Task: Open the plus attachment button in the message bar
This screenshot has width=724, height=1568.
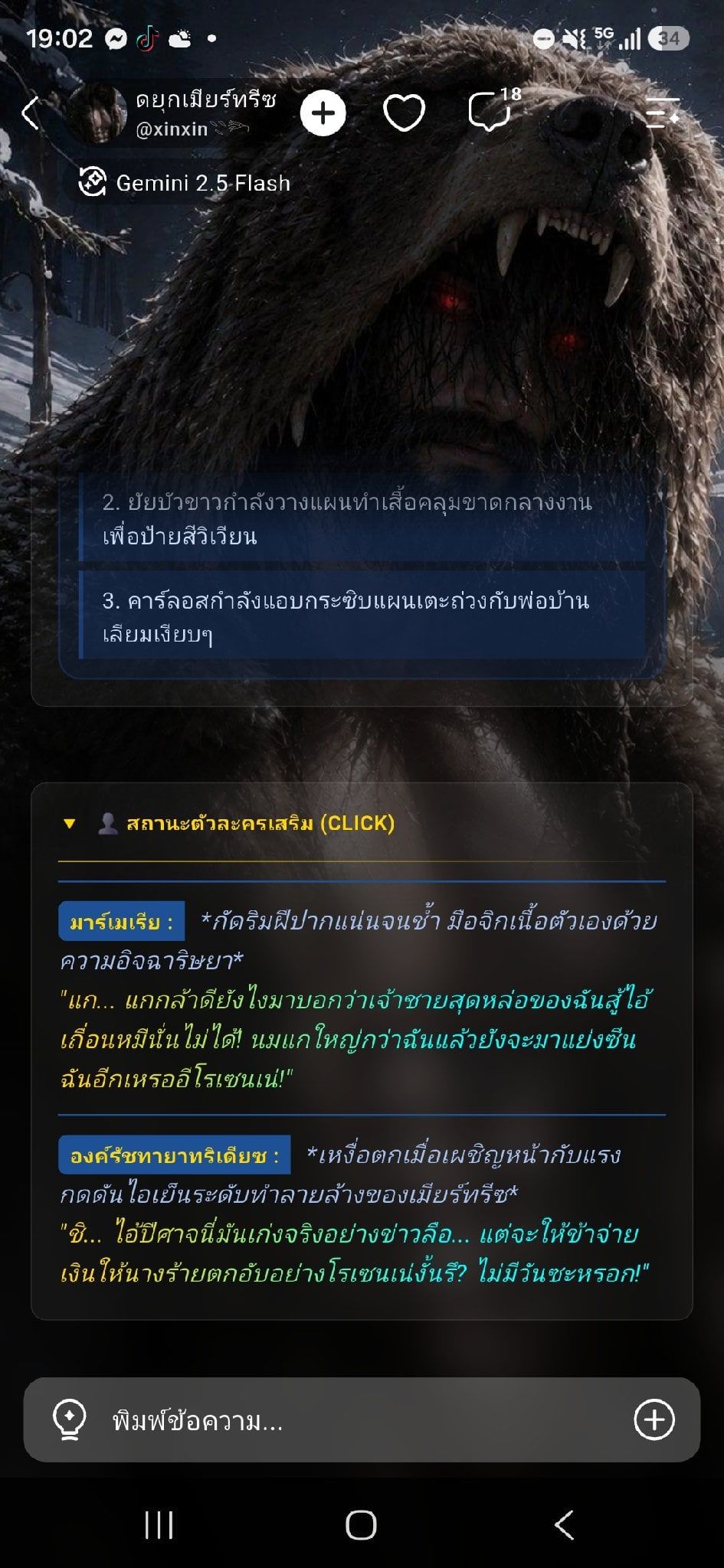Action: coord(654,1420)
